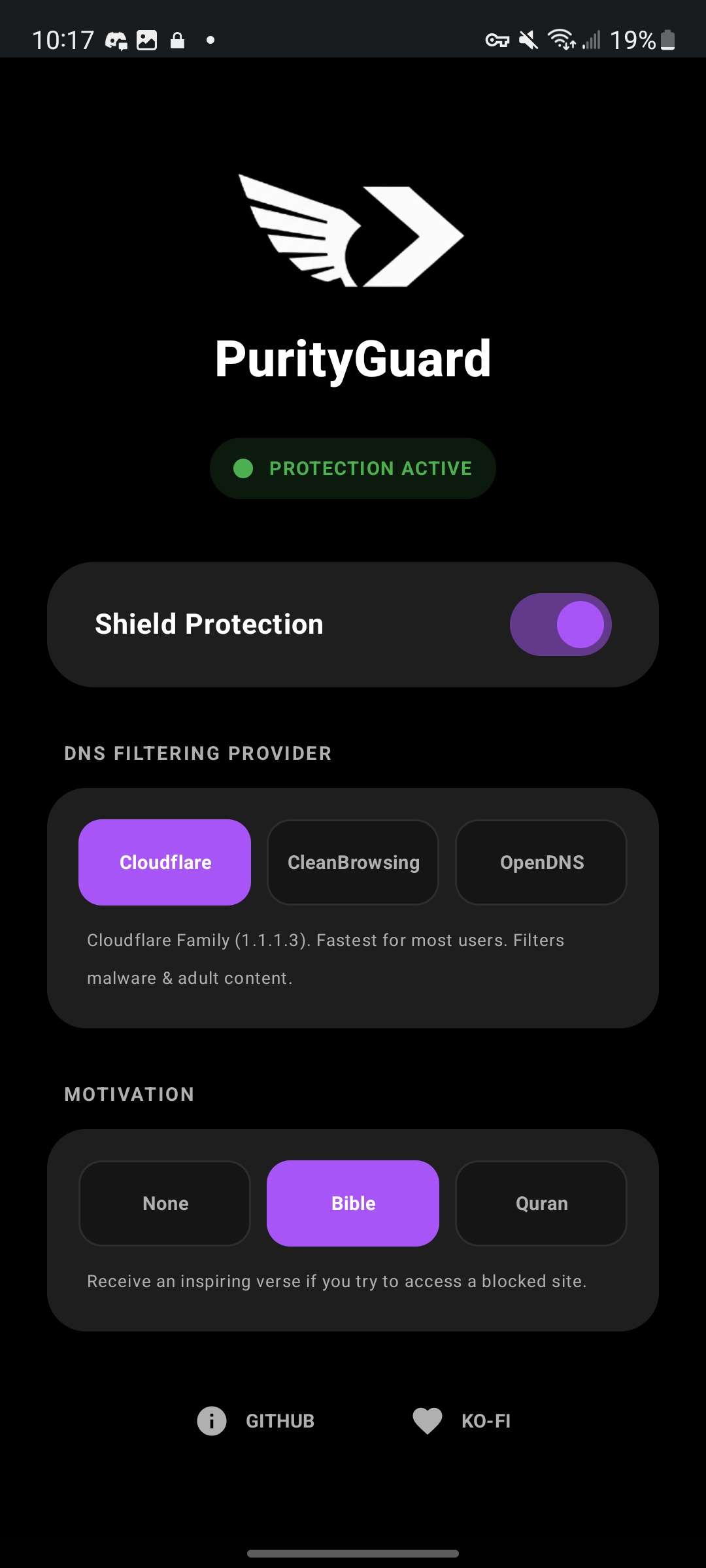Screen dimensions: 706x1568
Task: Open the KO-FI link
Action: pyautogui.click(x=486, y=1421)
